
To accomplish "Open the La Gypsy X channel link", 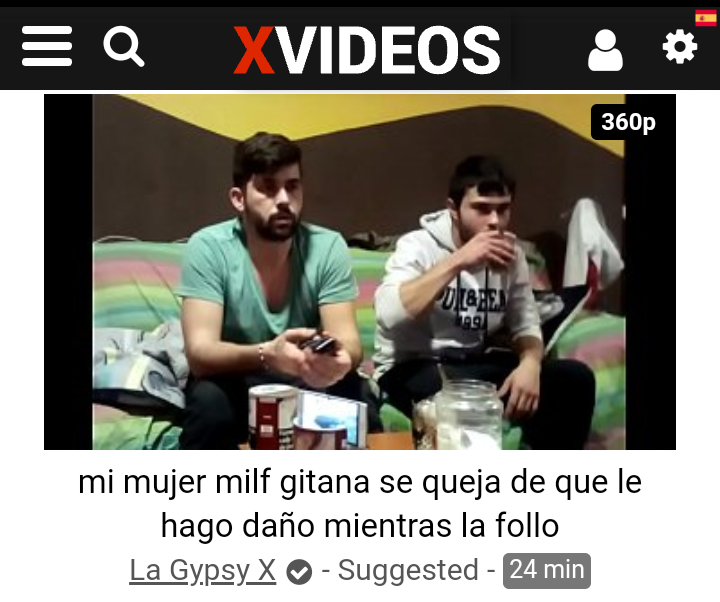I will pyautogui.click(x=202, y=570).
